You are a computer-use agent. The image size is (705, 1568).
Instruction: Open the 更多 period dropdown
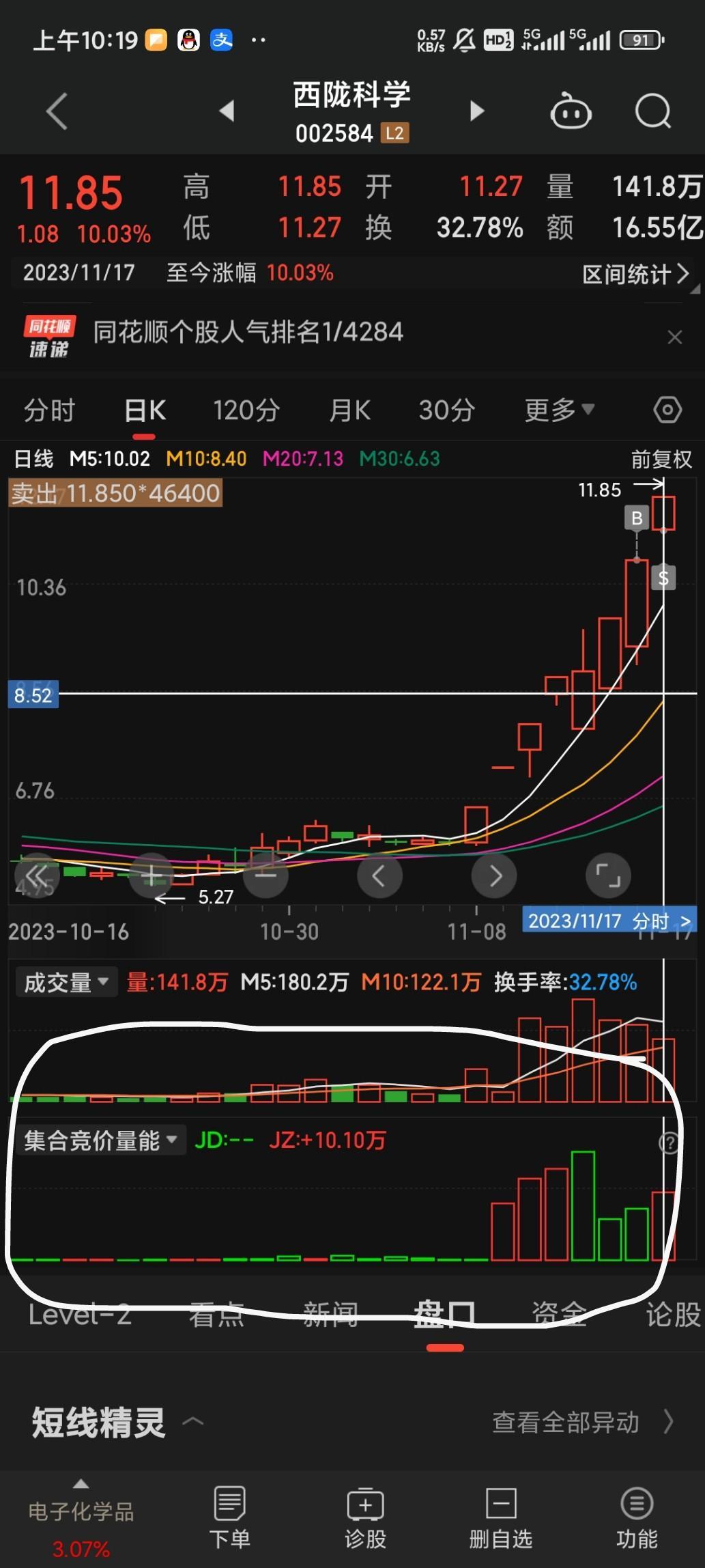558,408
